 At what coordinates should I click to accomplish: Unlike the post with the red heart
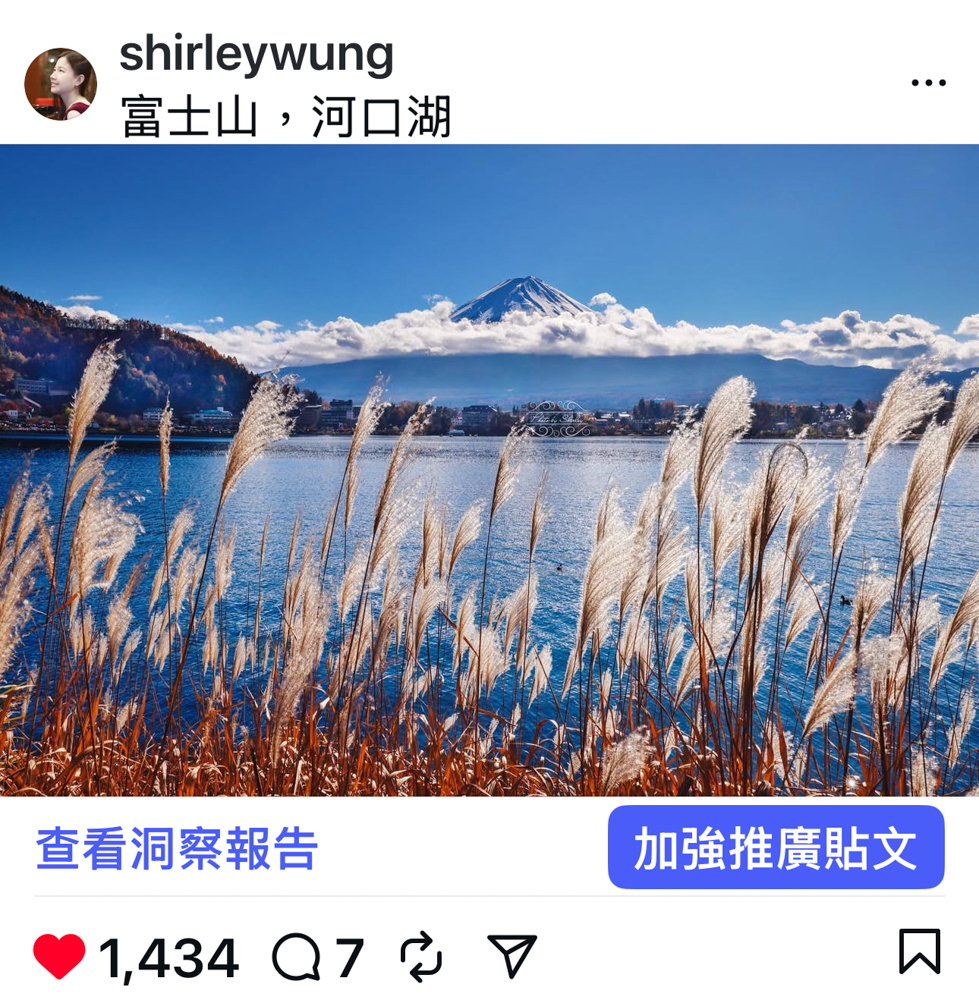[60, 957]
